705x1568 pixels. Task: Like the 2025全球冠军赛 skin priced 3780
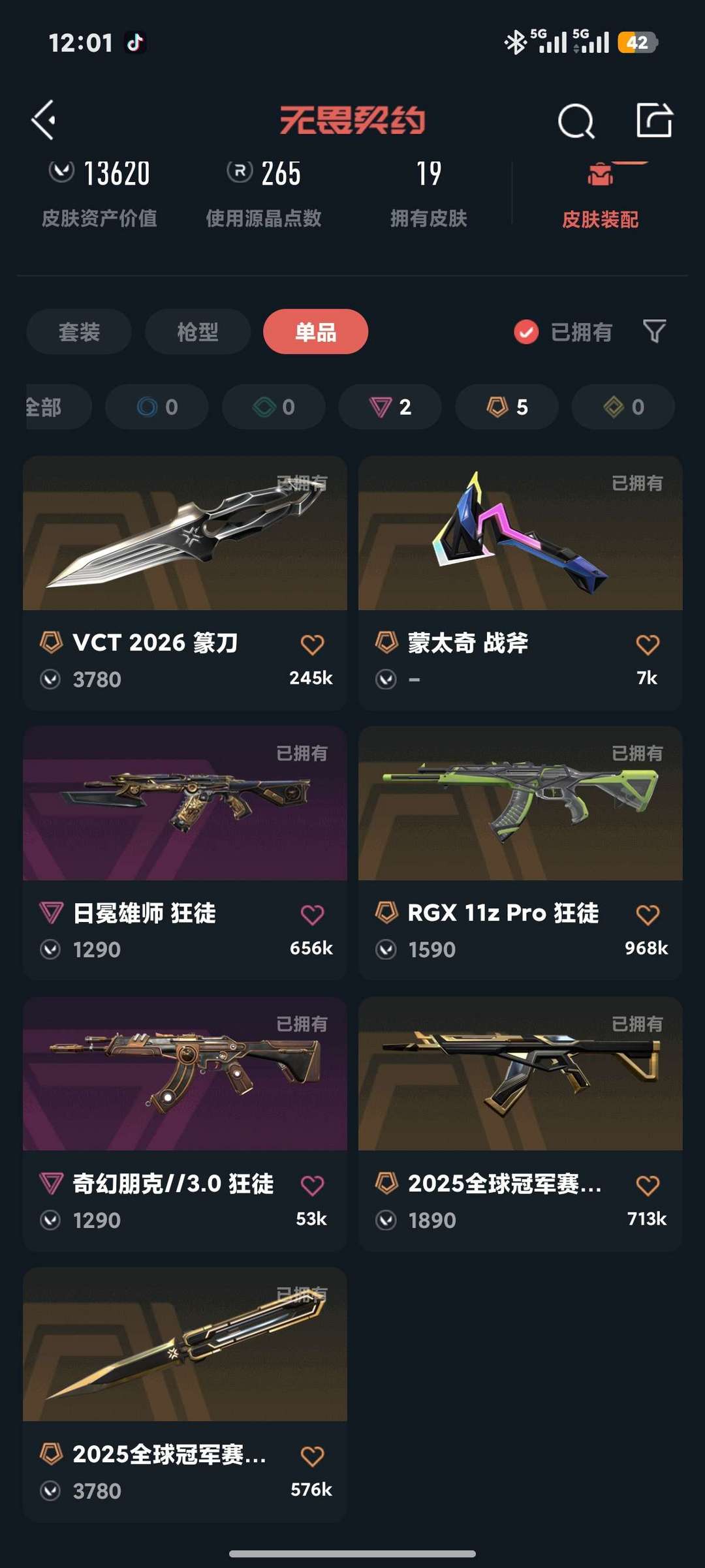(x=312, y=1456)
